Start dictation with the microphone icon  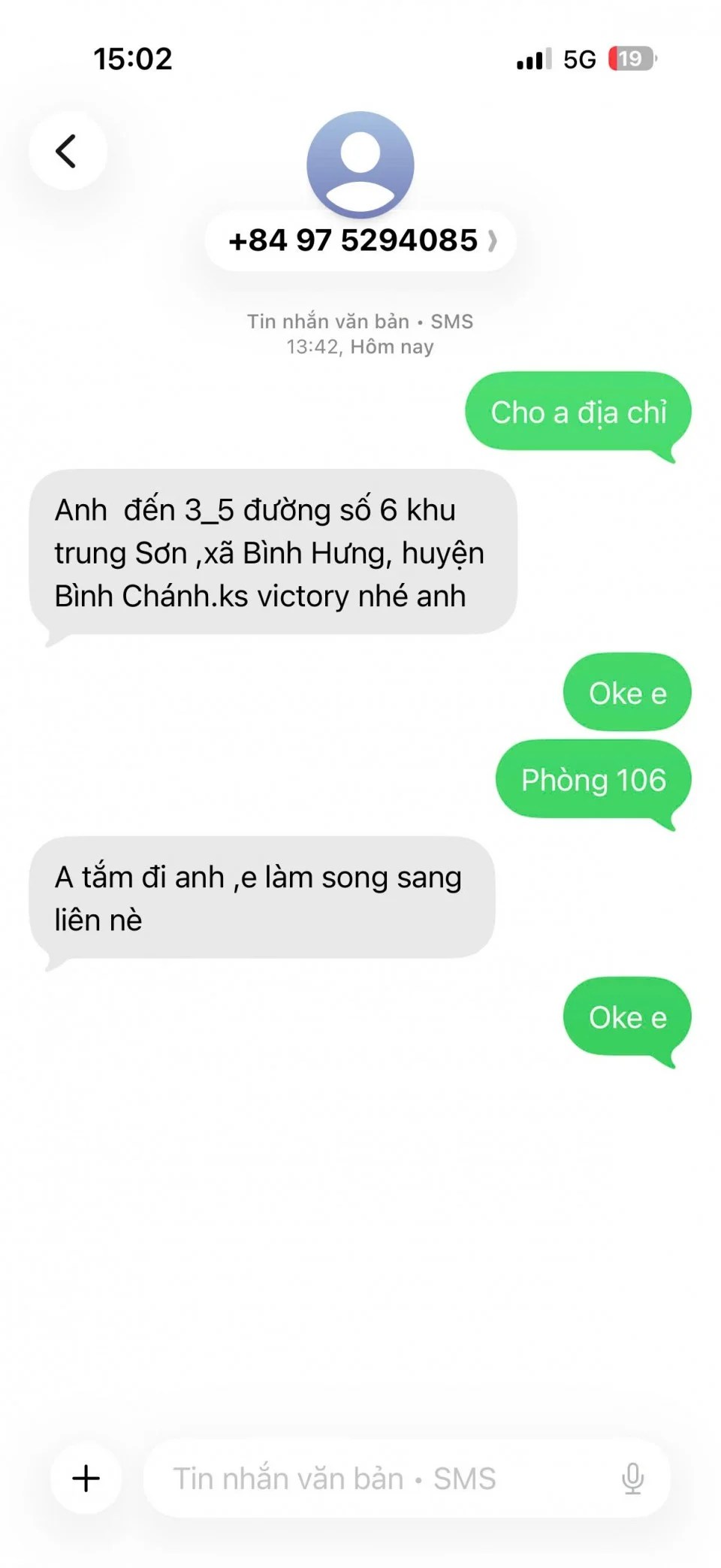(632, 1478)
